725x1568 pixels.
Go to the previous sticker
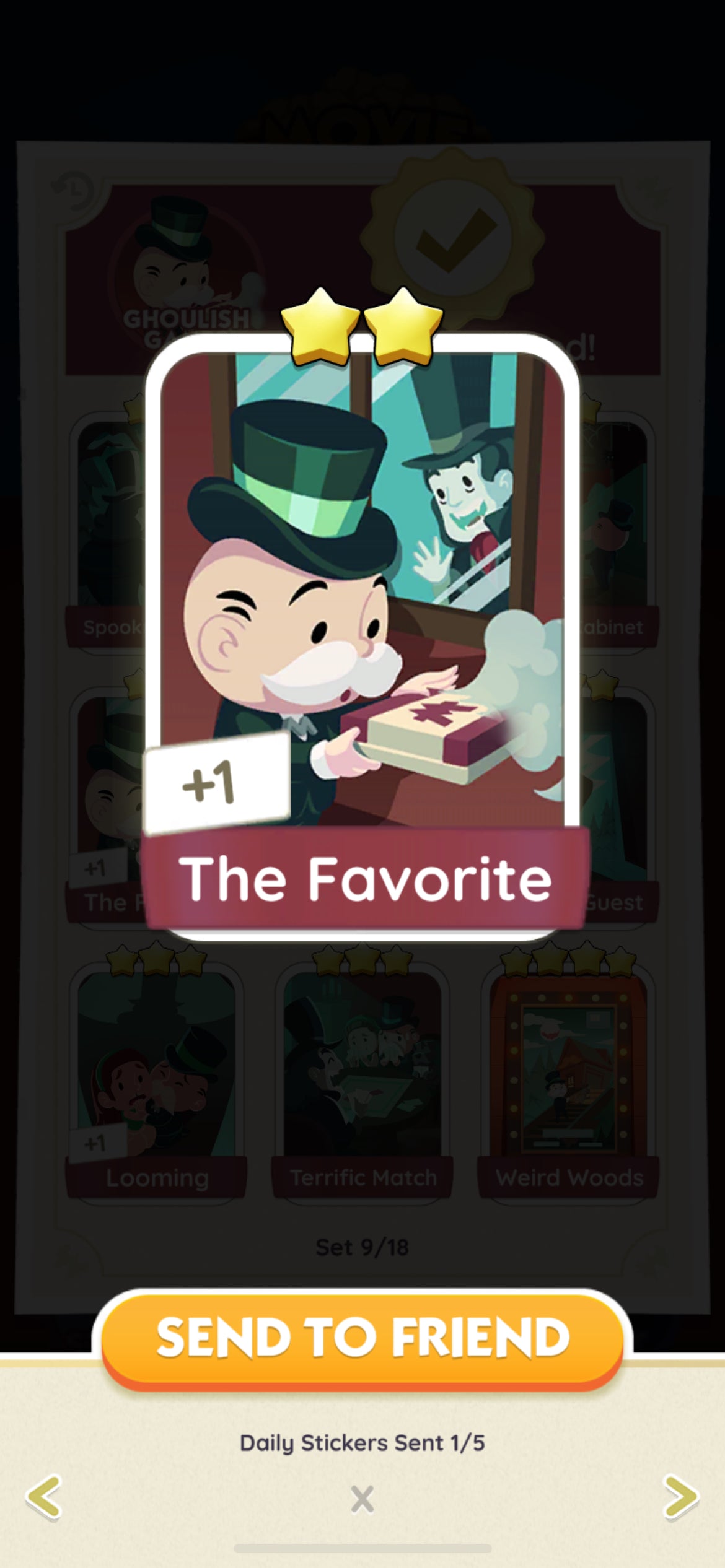45,1497
